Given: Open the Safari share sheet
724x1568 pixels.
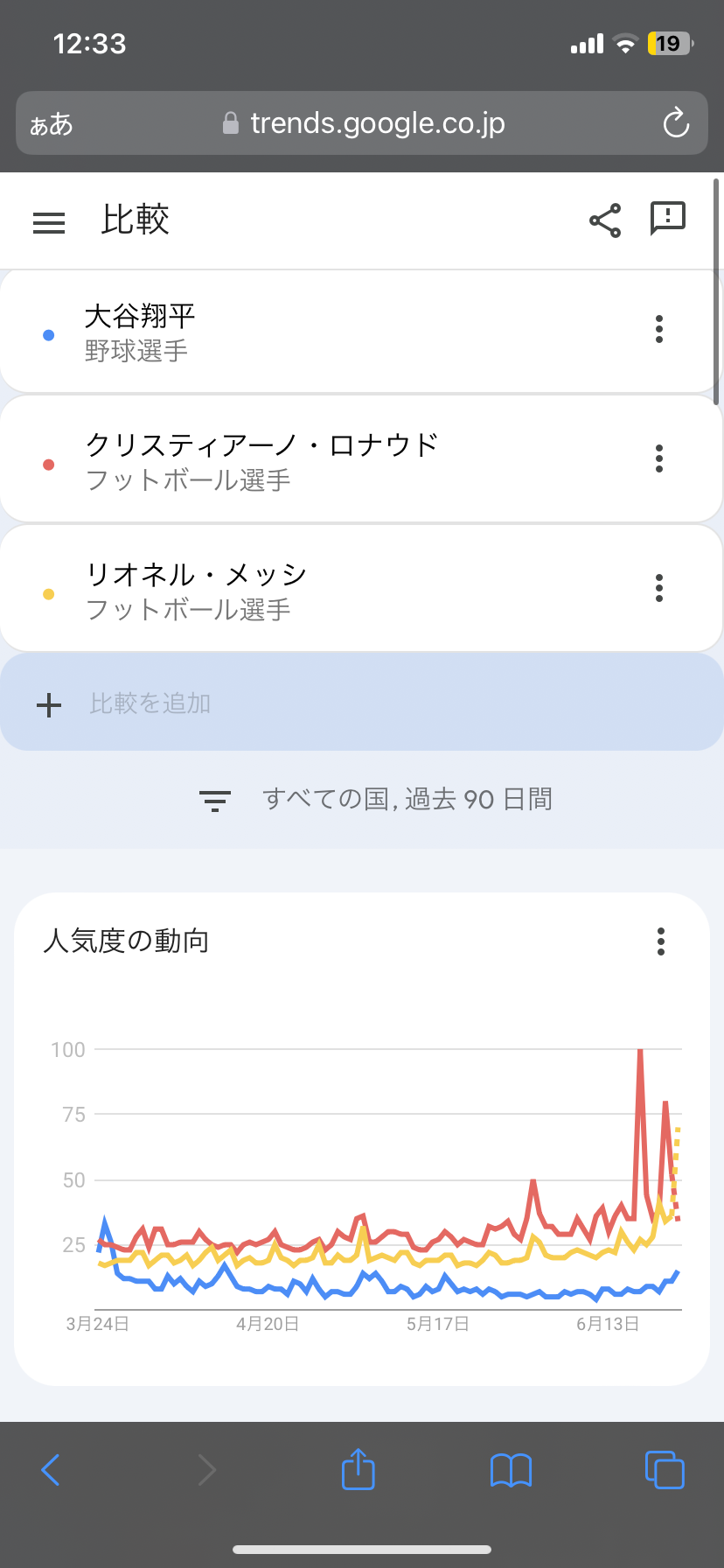Looking at the screenshot, I should click(x=358, y=1469).
